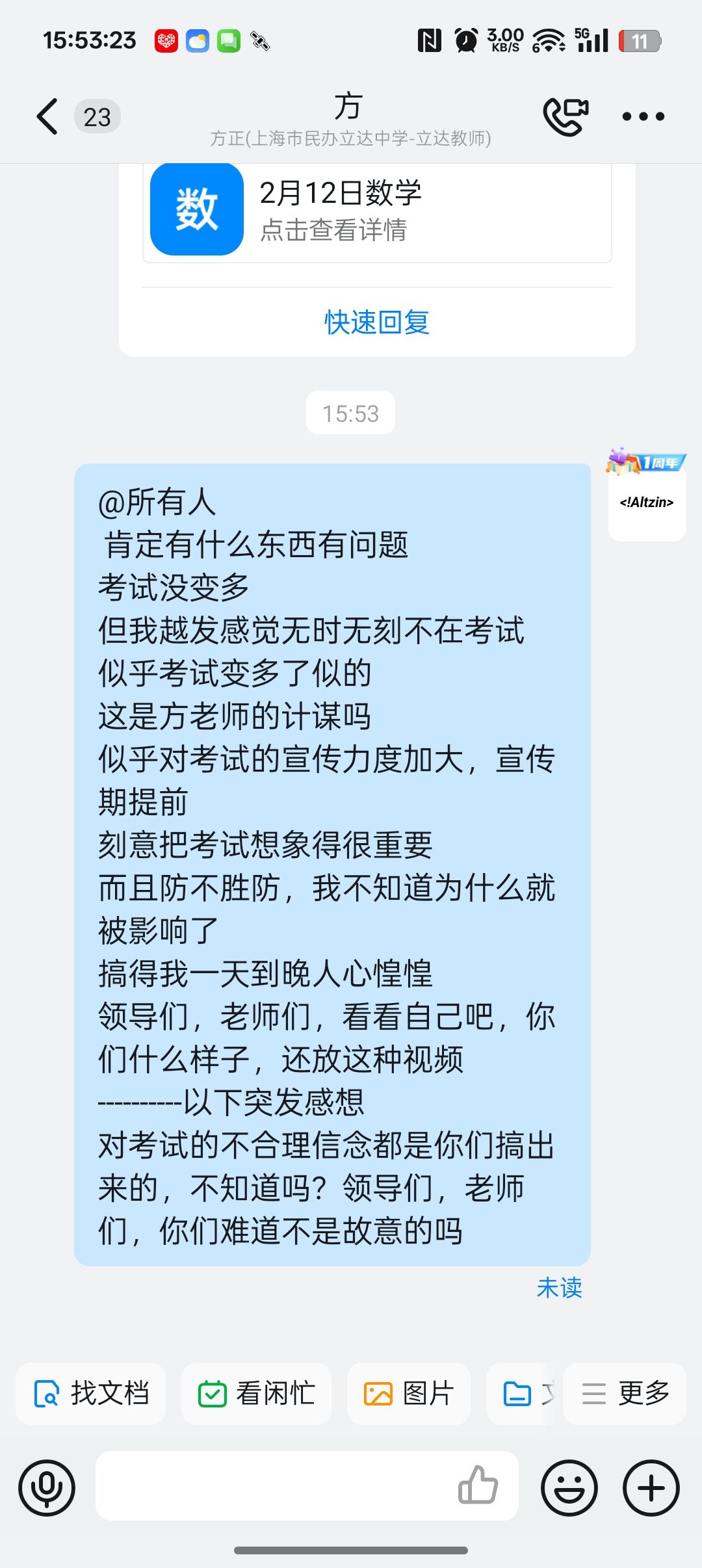Expand 更多 shortcuts

coord(625,1394)
